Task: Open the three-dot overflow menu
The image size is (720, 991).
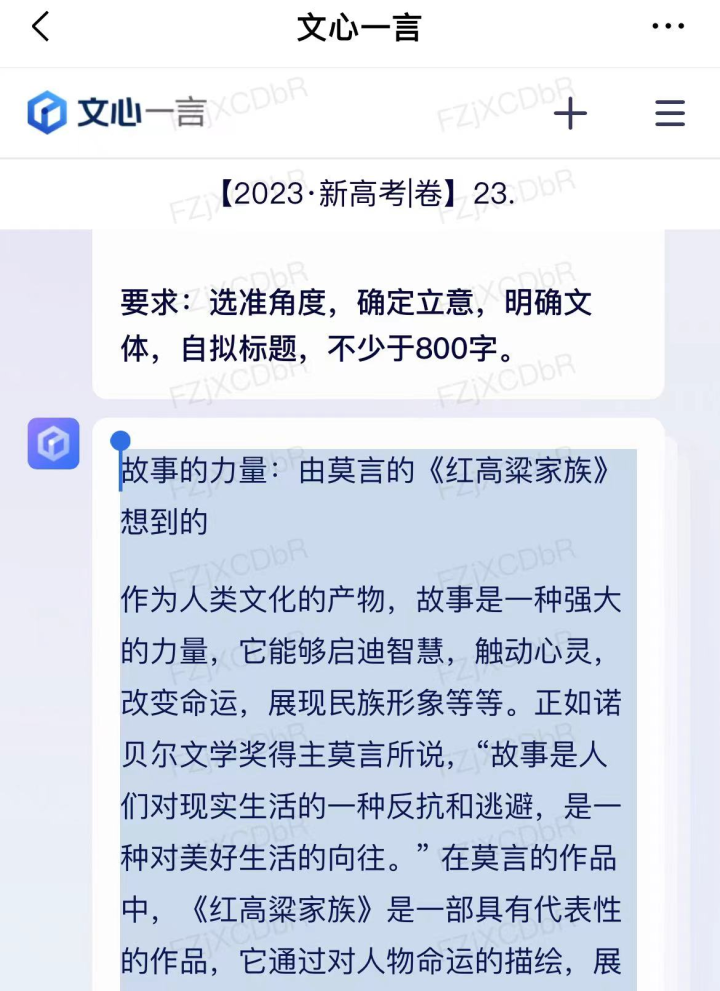Action: [668, 27]
